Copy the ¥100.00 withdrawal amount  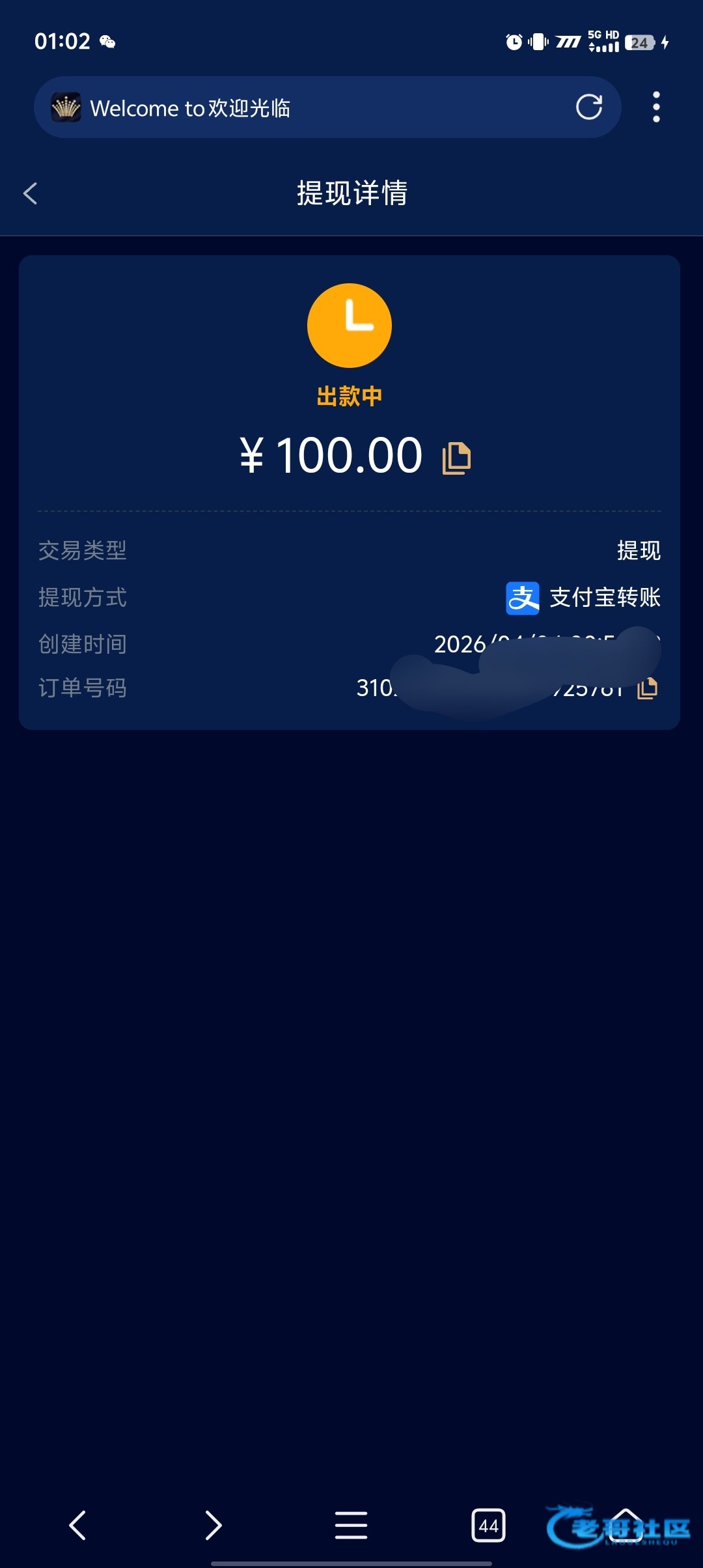coord(456,458)
